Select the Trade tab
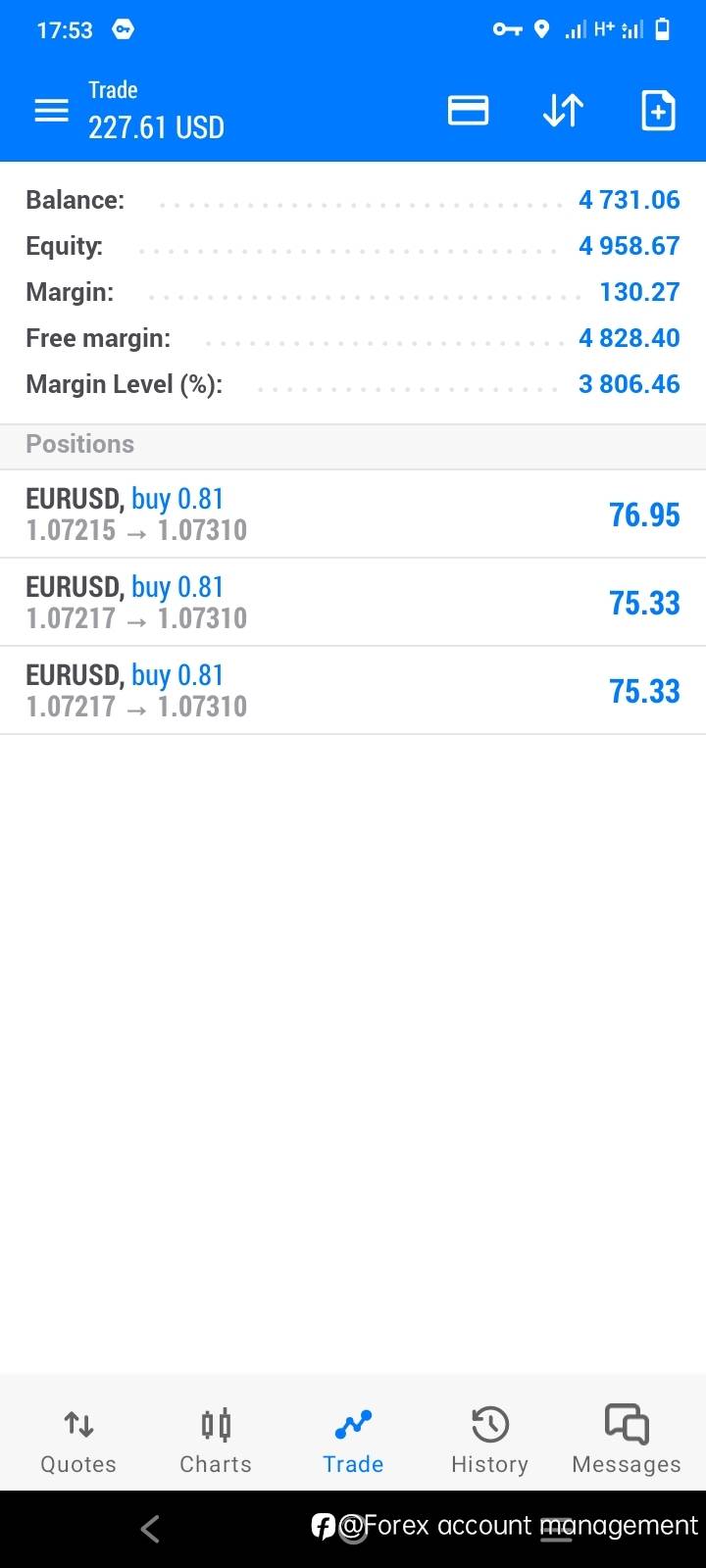The image size is (706, 1568). click(353, 1442)
